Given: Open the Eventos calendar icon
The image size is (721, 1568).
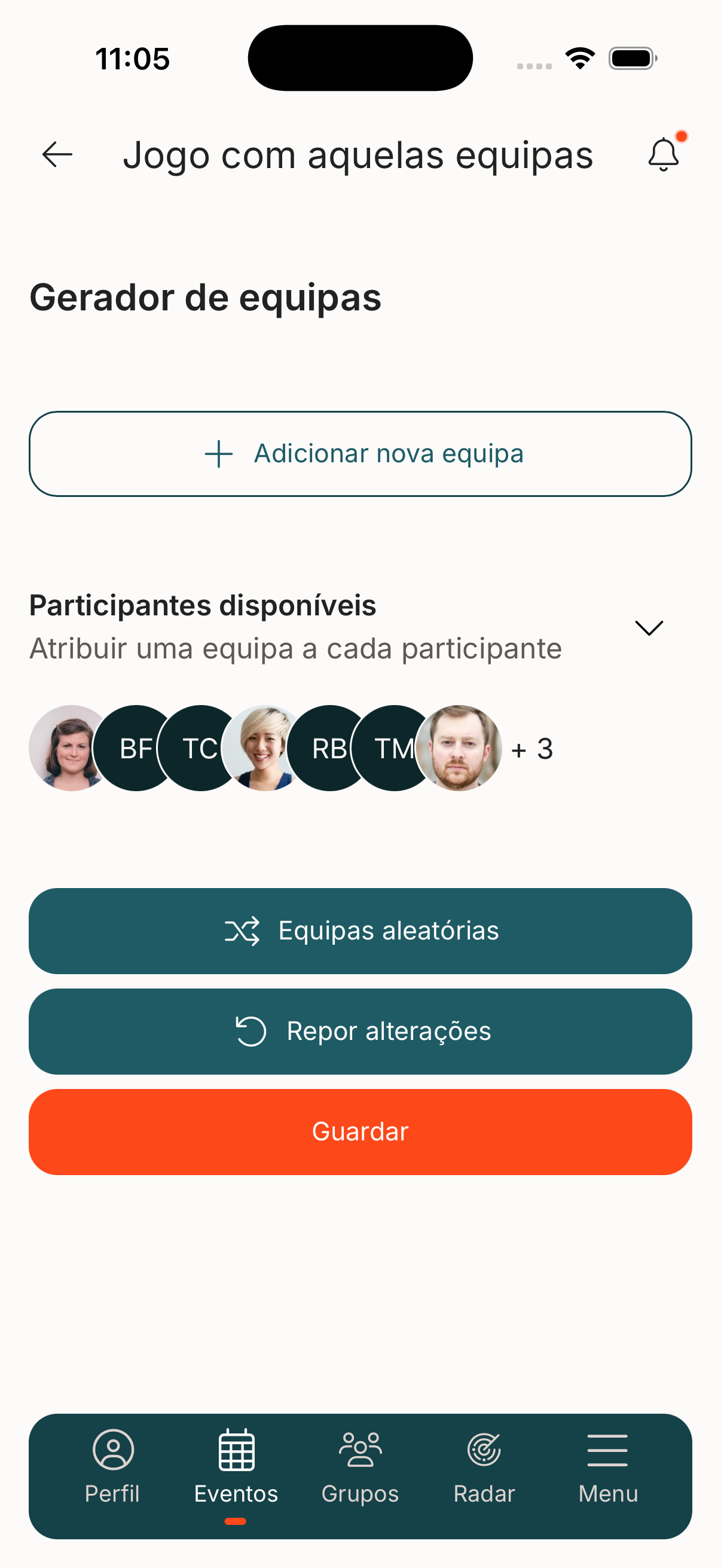Looking at the screenshot, I should tap(236, 1451).
